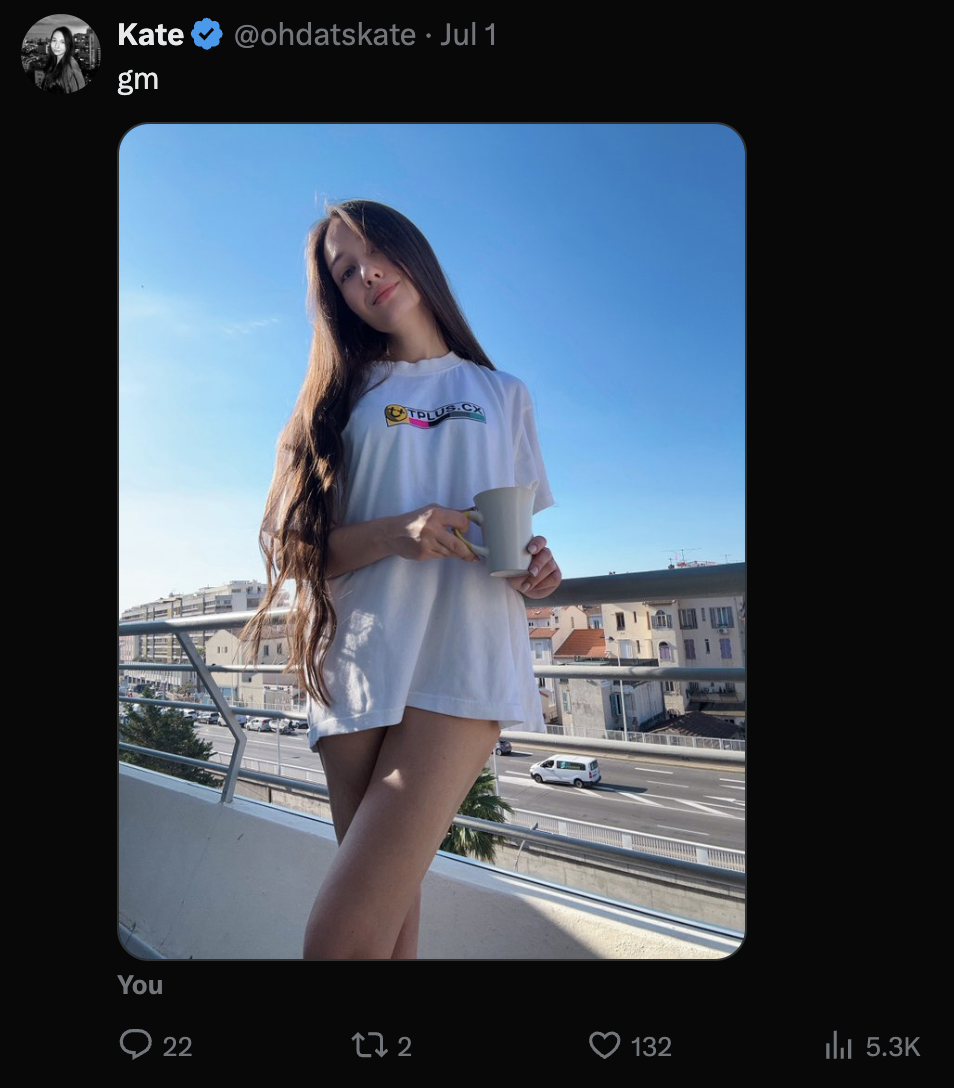Open the Jul 1 post timestamp
Screen dimensions: 954x1088
pyautogui.click(x=468, y=35)
